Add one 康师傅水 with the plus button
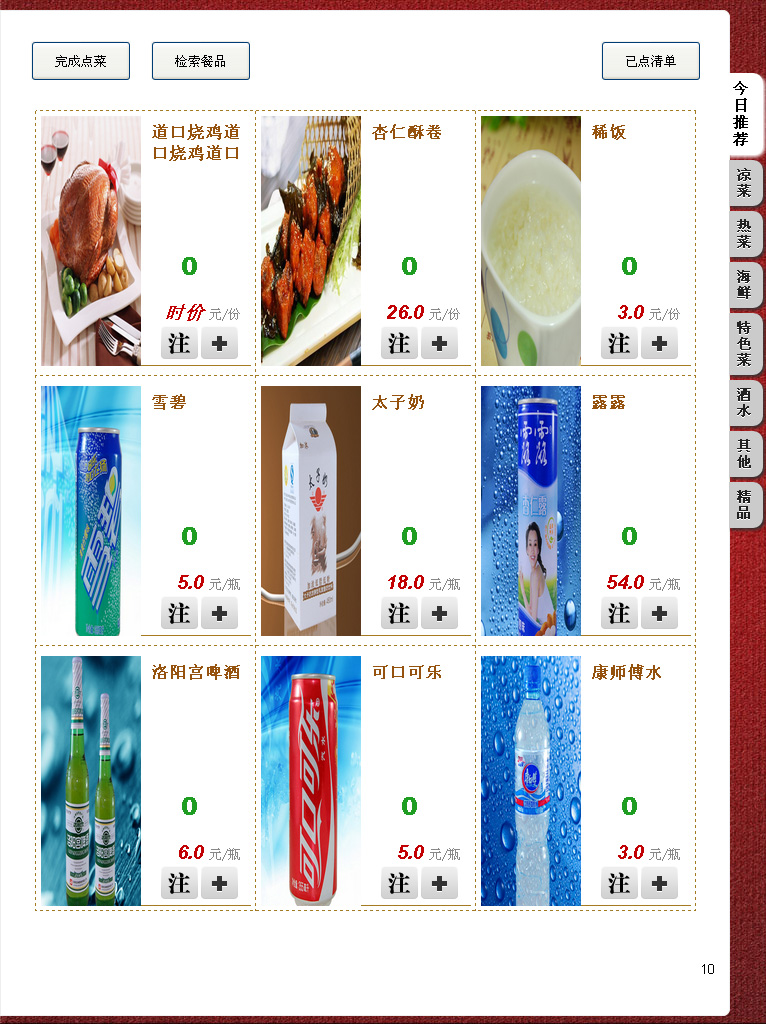Screen dimensions: 766x1024 coord(659,883)
